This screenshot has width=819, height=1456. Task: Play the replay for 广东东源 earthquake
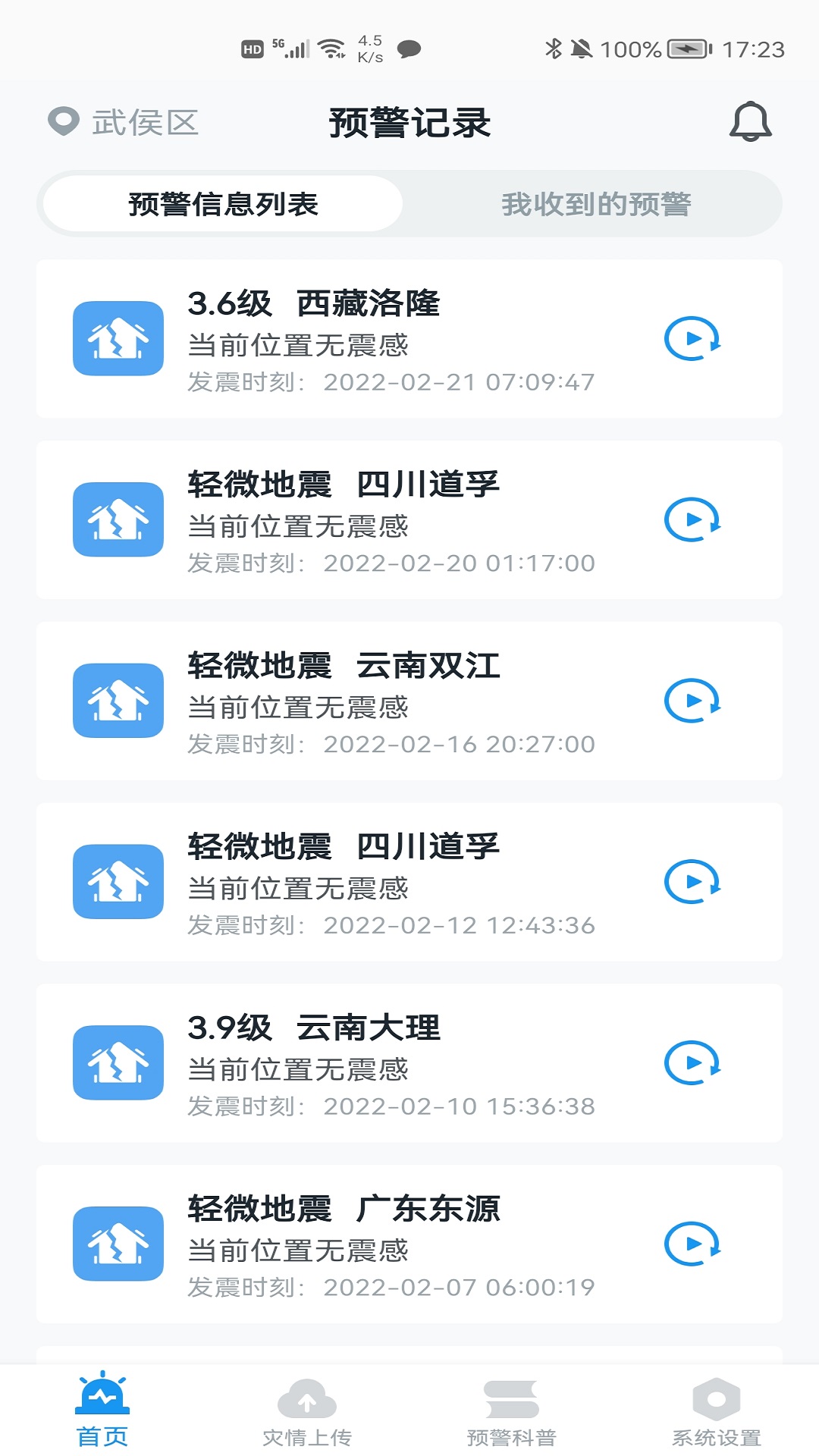691,1244
